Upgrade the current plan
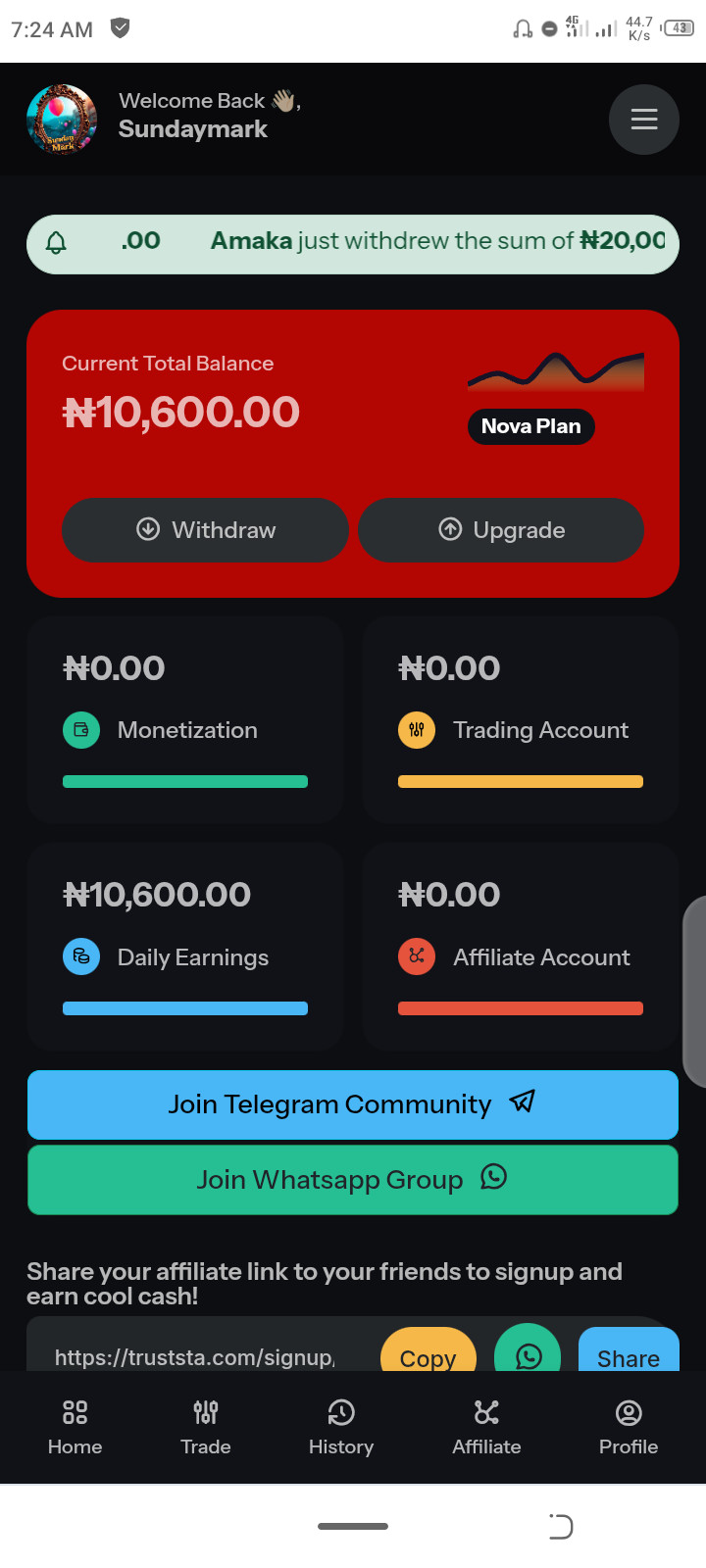Image resolution: width=706 pixels, height=1568 pixels. pyautogui.click(x=501, y=530)
